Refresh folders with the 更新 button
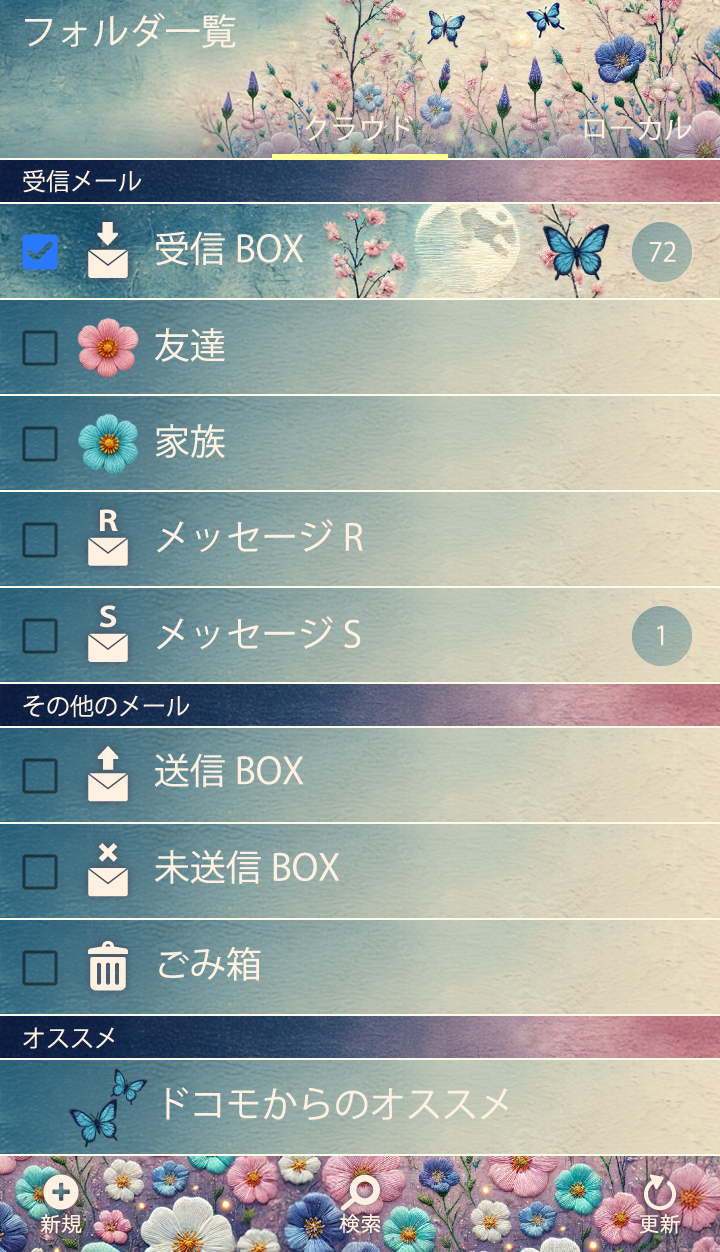 point(660,1205)
